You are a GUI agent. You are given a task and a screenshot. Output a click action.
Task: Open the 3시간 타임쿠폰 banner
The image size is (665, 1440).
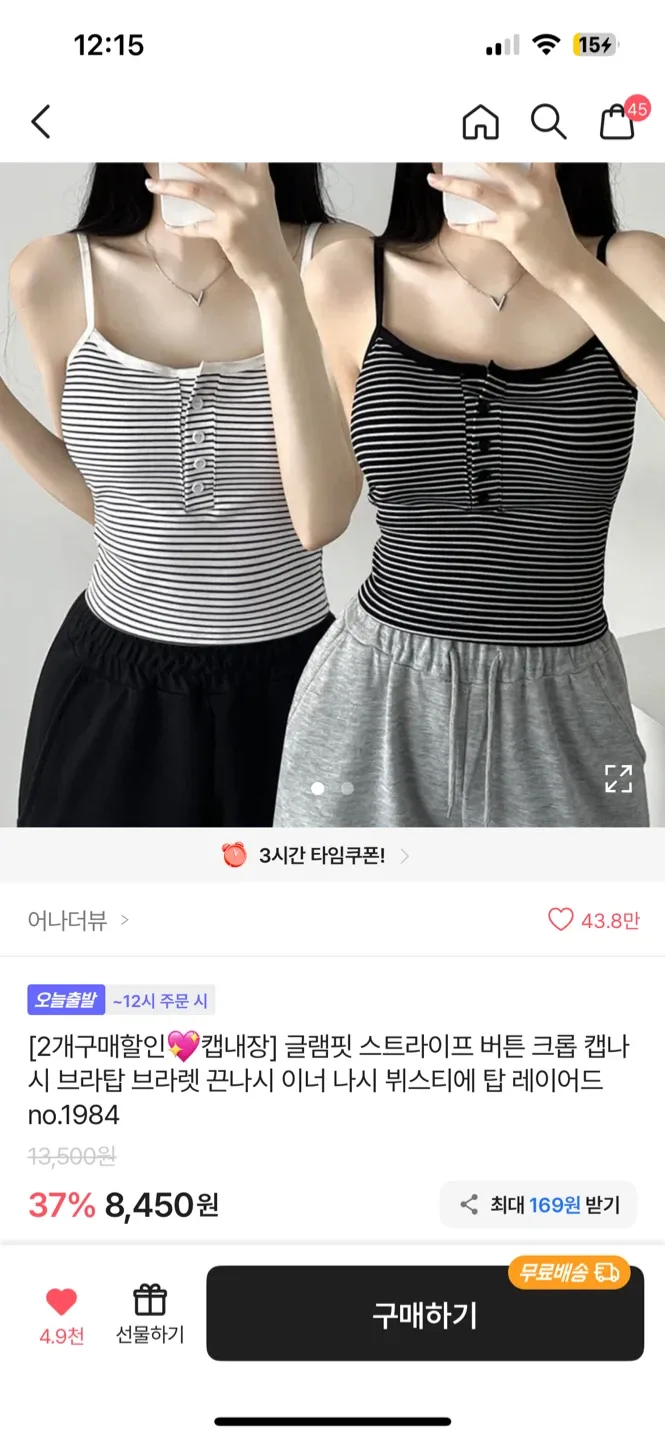click(x=316, y=856)
